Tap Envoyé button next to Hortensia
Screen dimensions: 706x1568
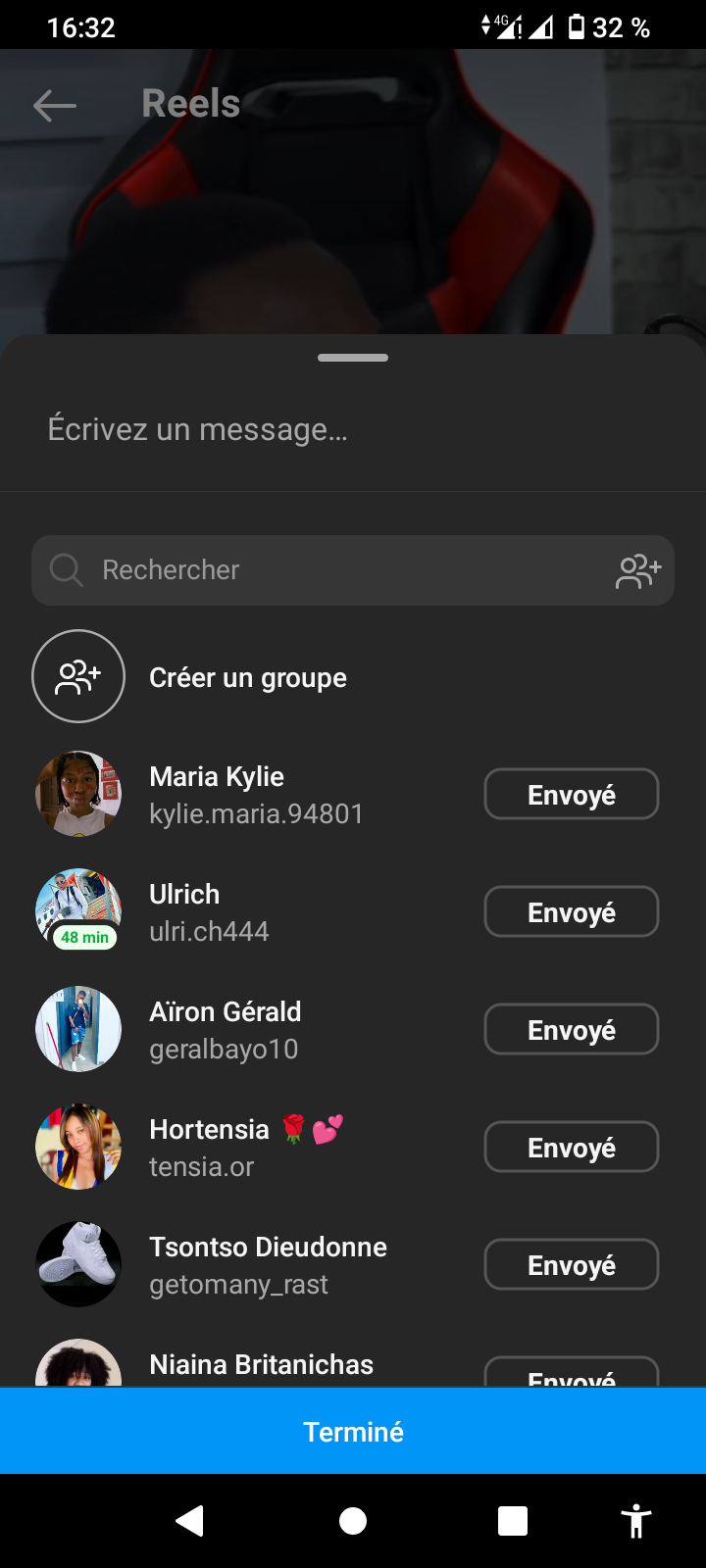[572, 1148]
